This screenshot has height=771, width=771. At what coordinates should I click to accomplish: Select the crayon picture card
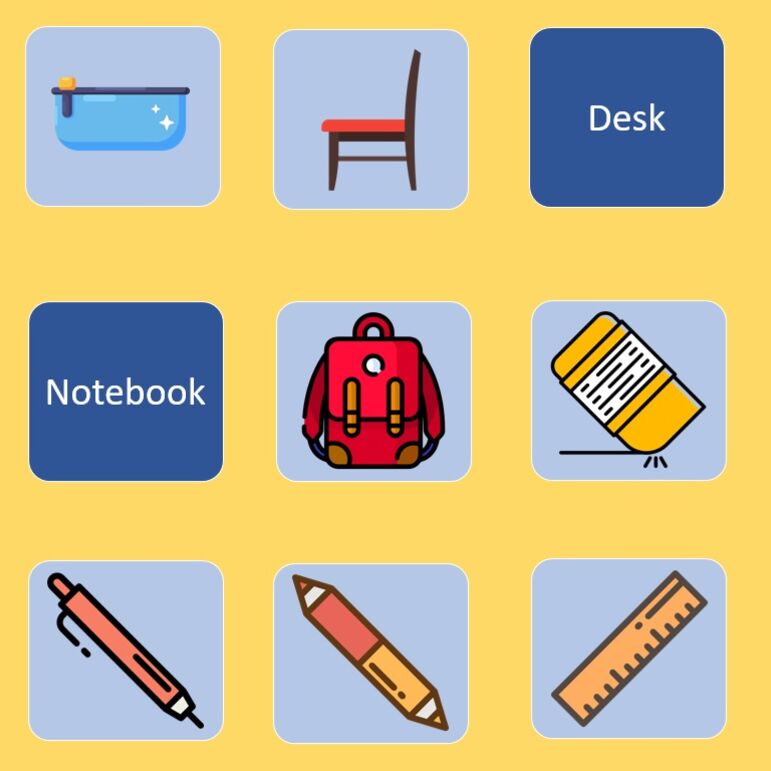tap(370, 653)
